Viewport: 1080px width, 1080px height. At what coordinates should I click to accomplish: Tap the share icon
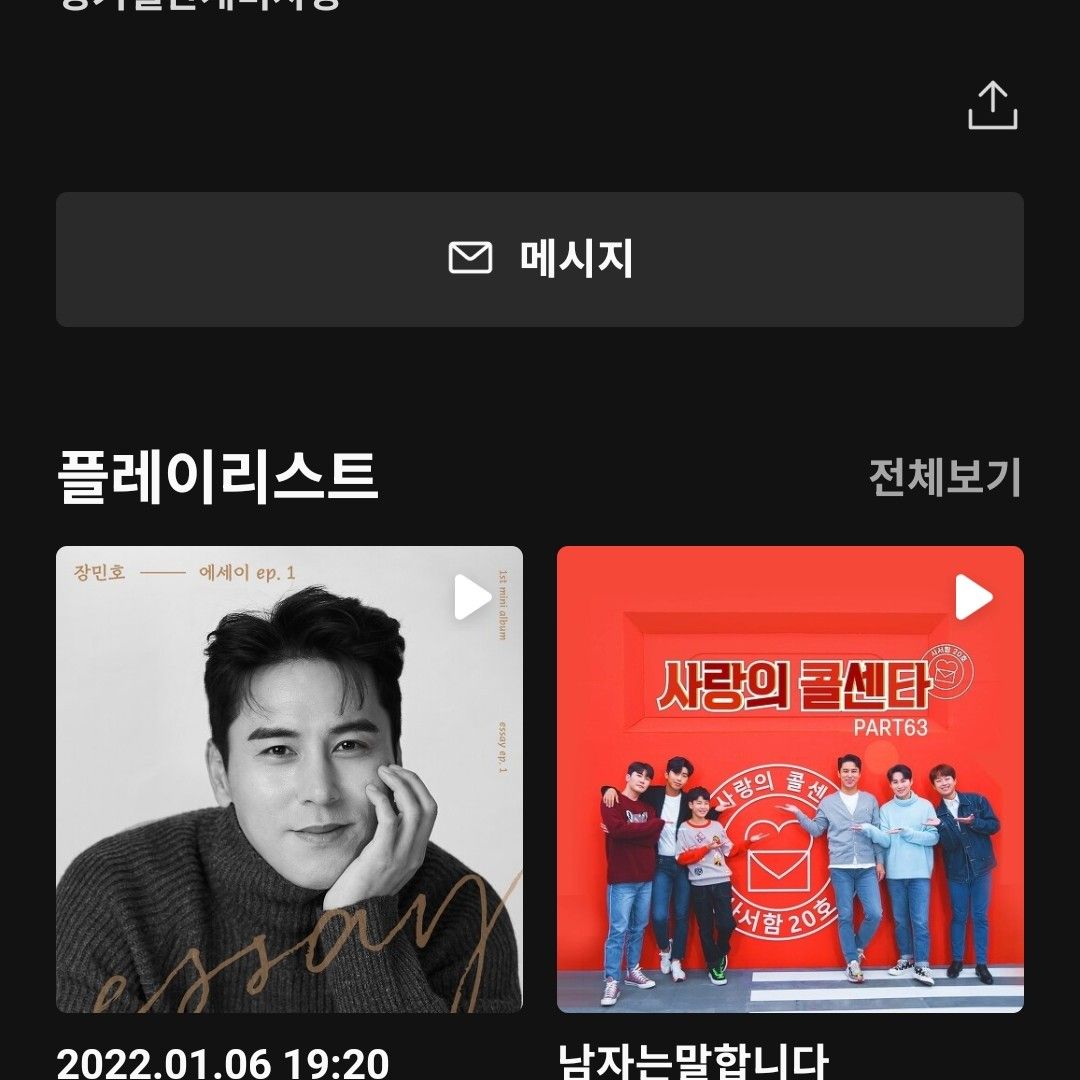[x=992, y=106]
